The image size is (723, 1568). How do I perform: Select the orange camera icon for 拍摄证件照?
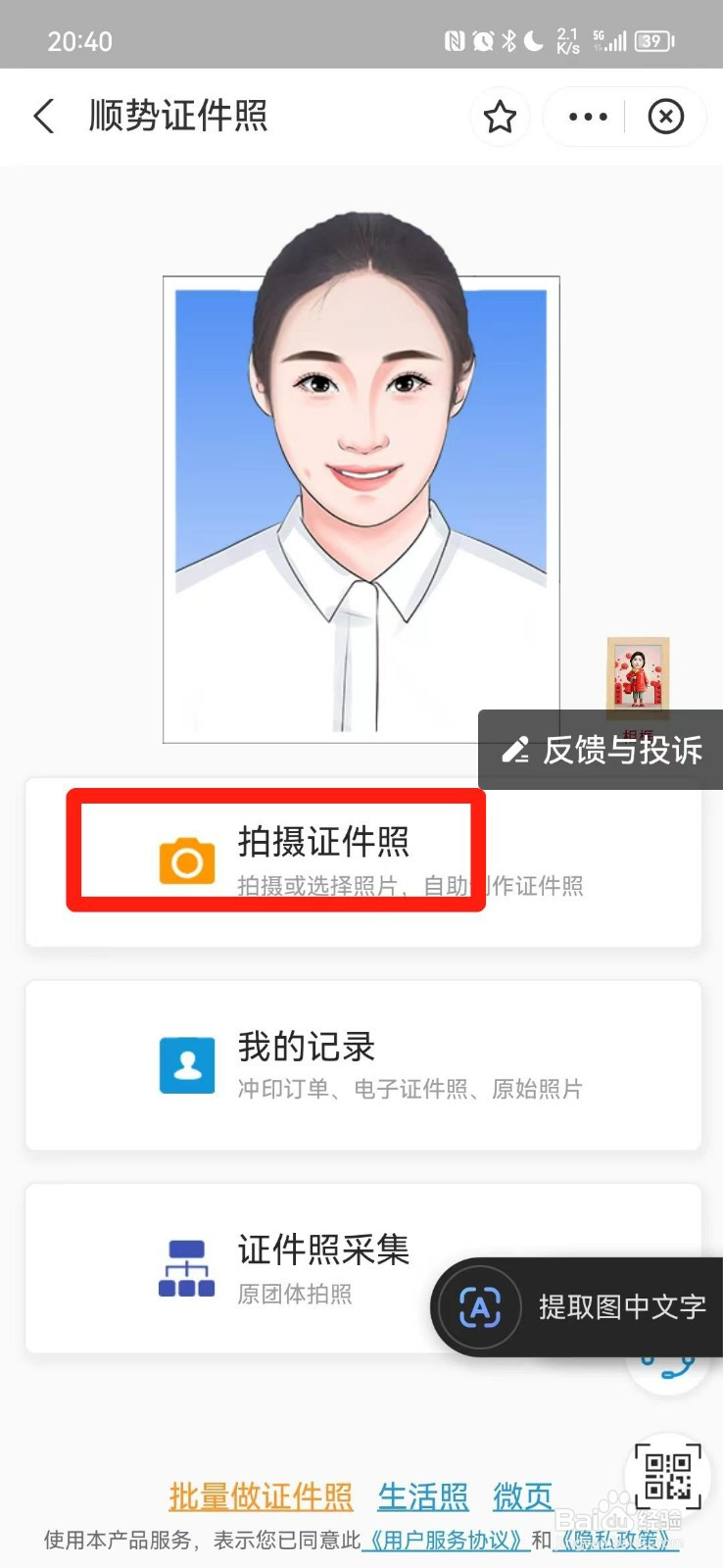pyautogui.click(x=186, y=860)
